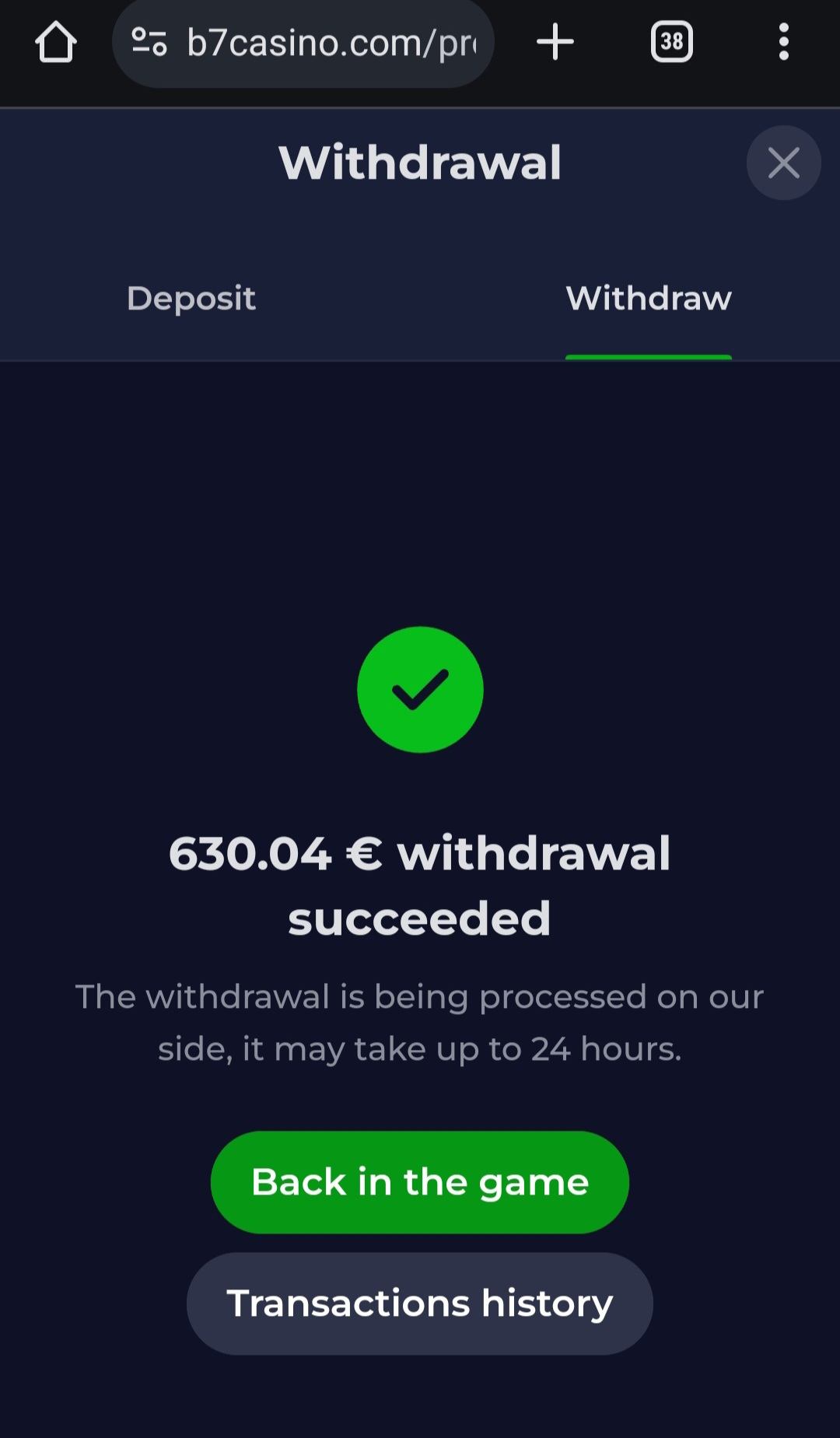Go to browser home page
The image size is (840, 1438).
pos(56,42)
